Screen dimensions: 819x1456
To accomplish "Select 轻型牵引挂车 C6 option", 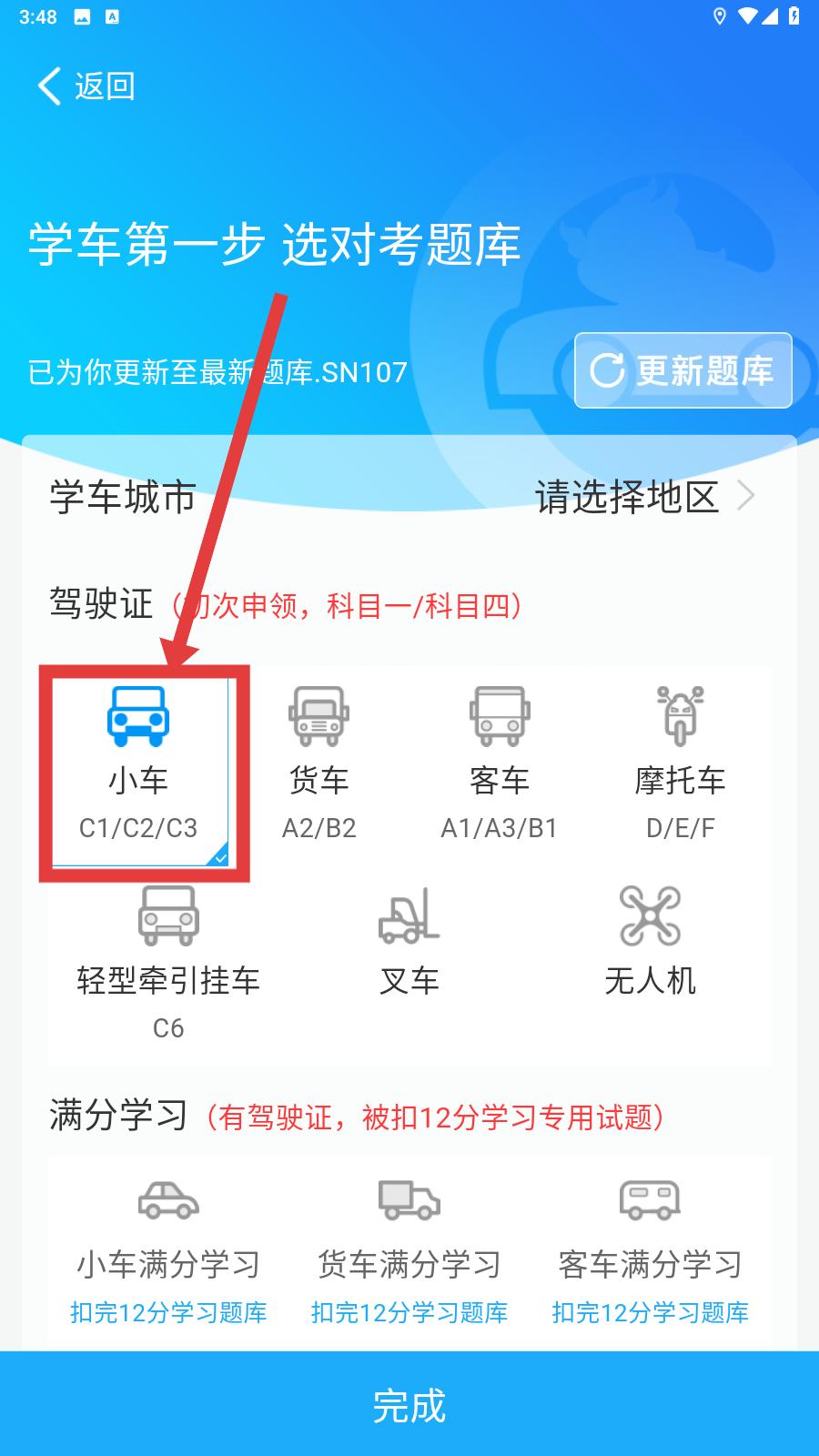I will [x=168, y=965].
